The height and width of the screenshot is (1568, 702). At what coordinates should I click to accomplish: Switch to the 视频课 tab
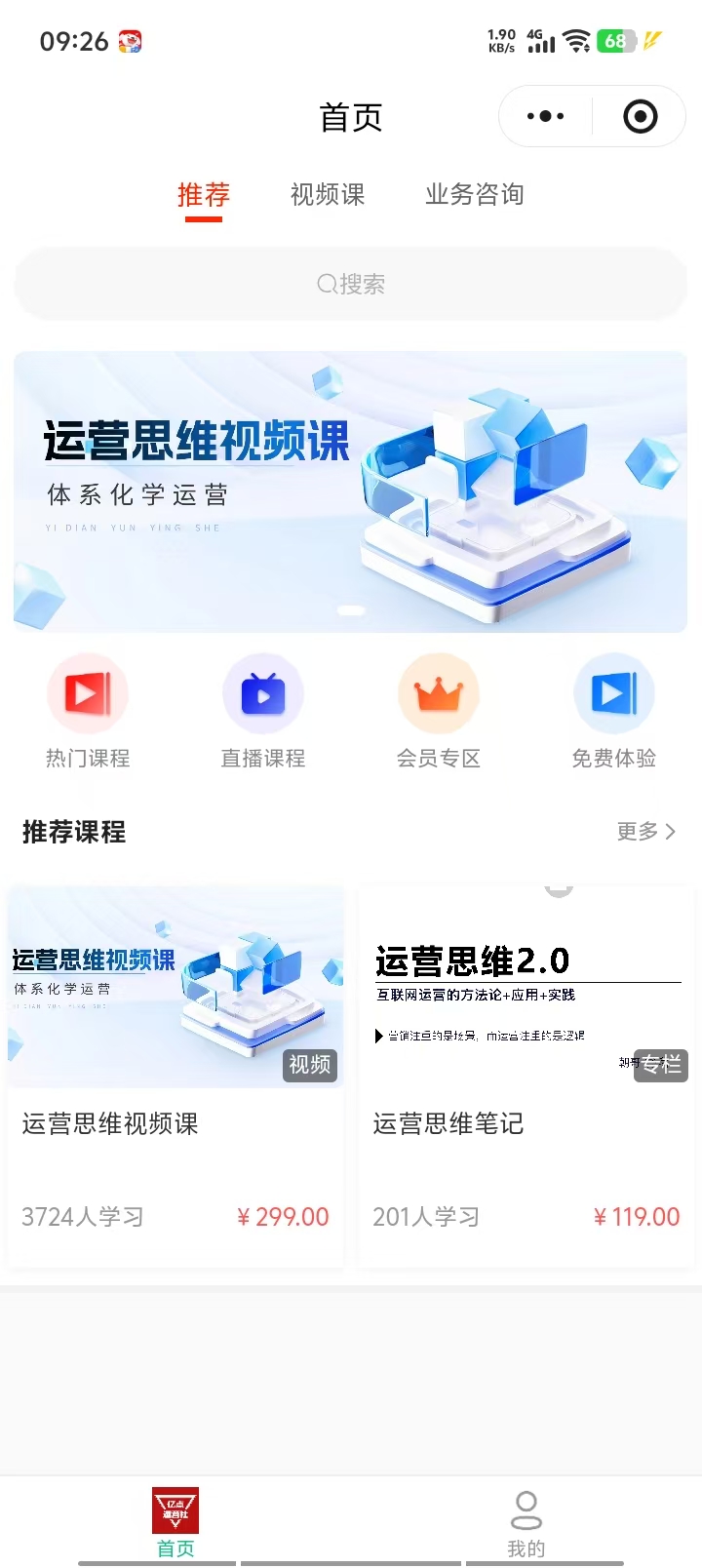tap(328, 195)
